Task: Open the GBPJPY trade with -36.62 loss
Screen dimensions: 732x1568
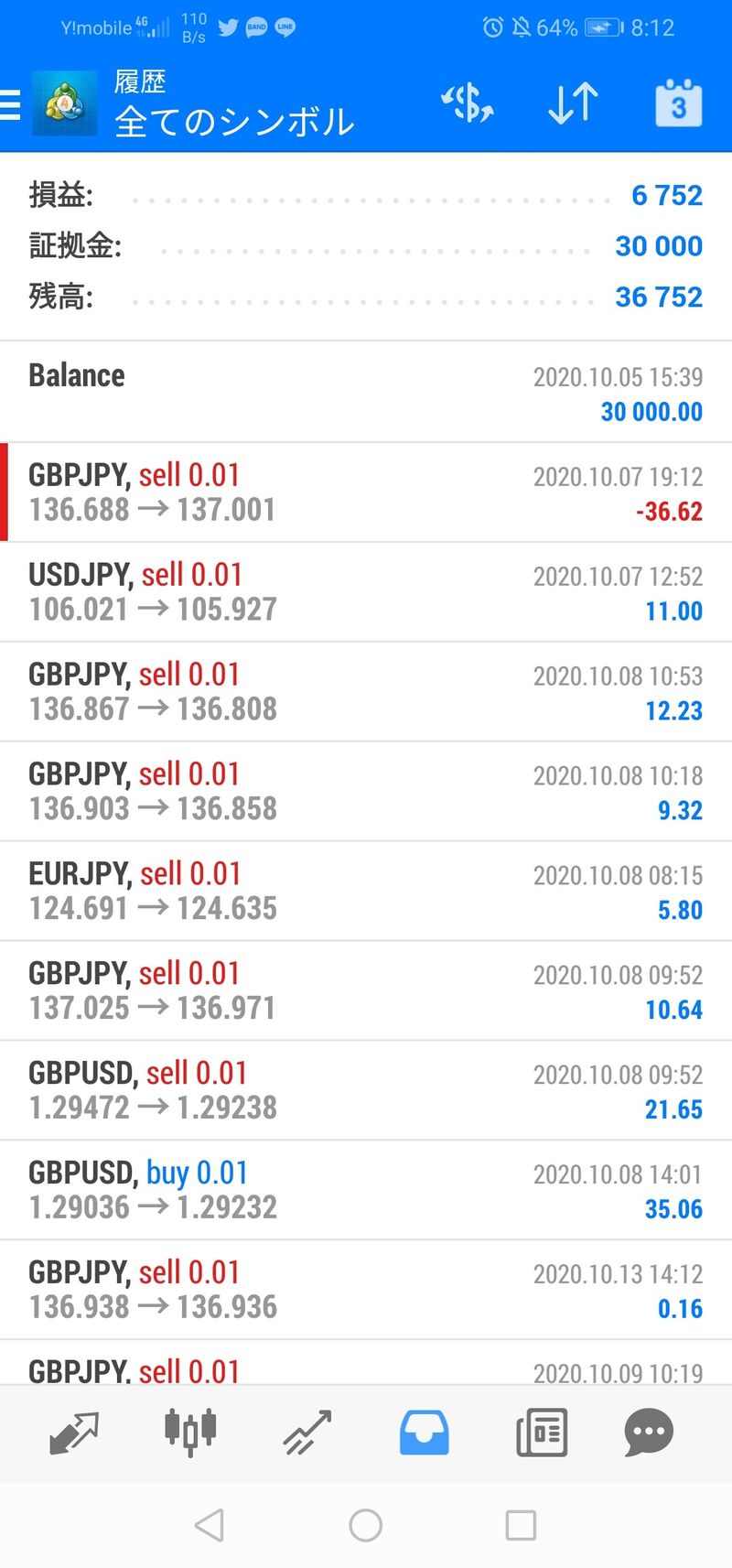Action: click(x=366, y=492)
